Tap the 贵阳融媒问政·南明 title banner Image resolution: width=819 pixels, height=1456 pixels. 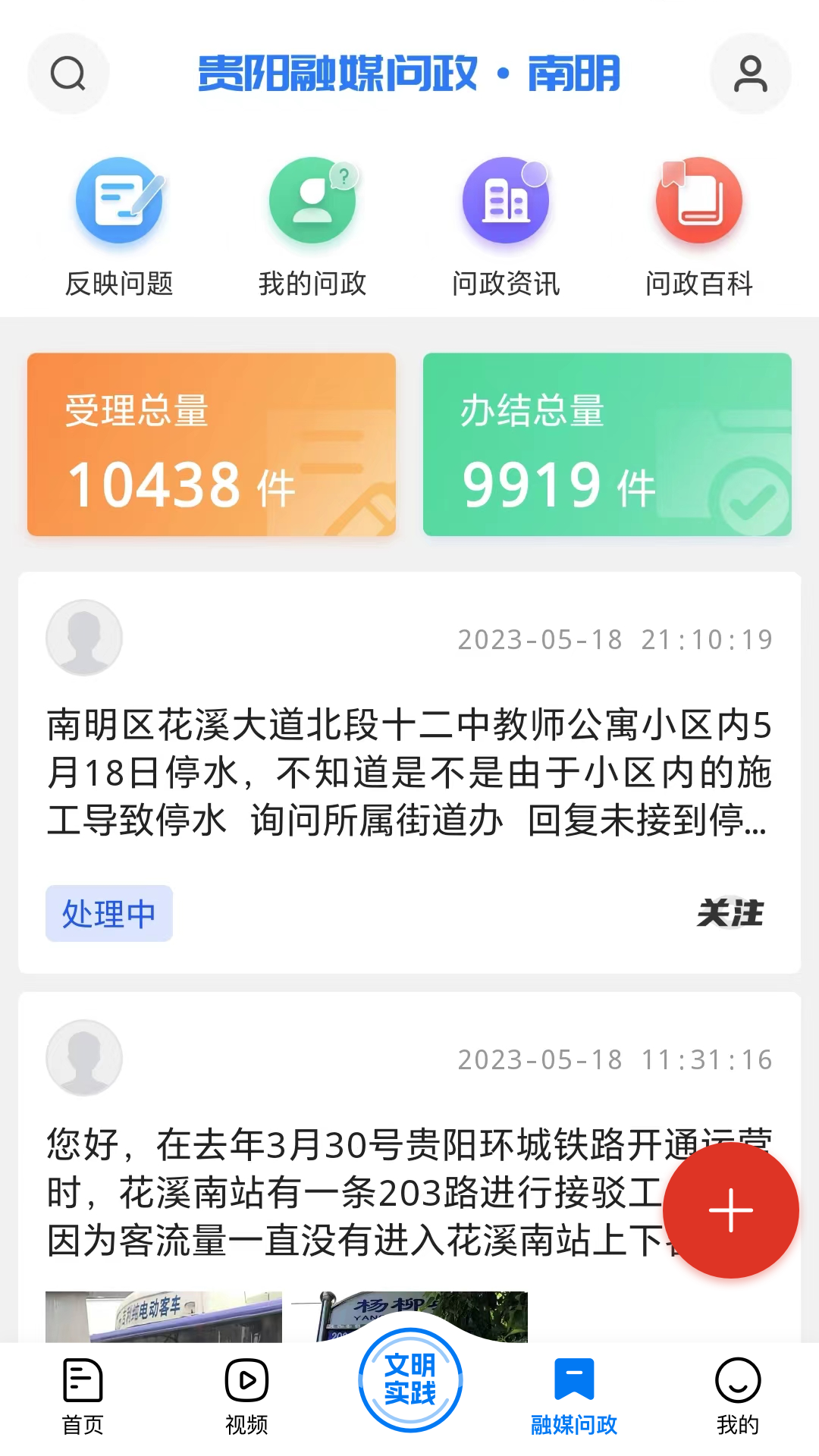coord(409,73)
